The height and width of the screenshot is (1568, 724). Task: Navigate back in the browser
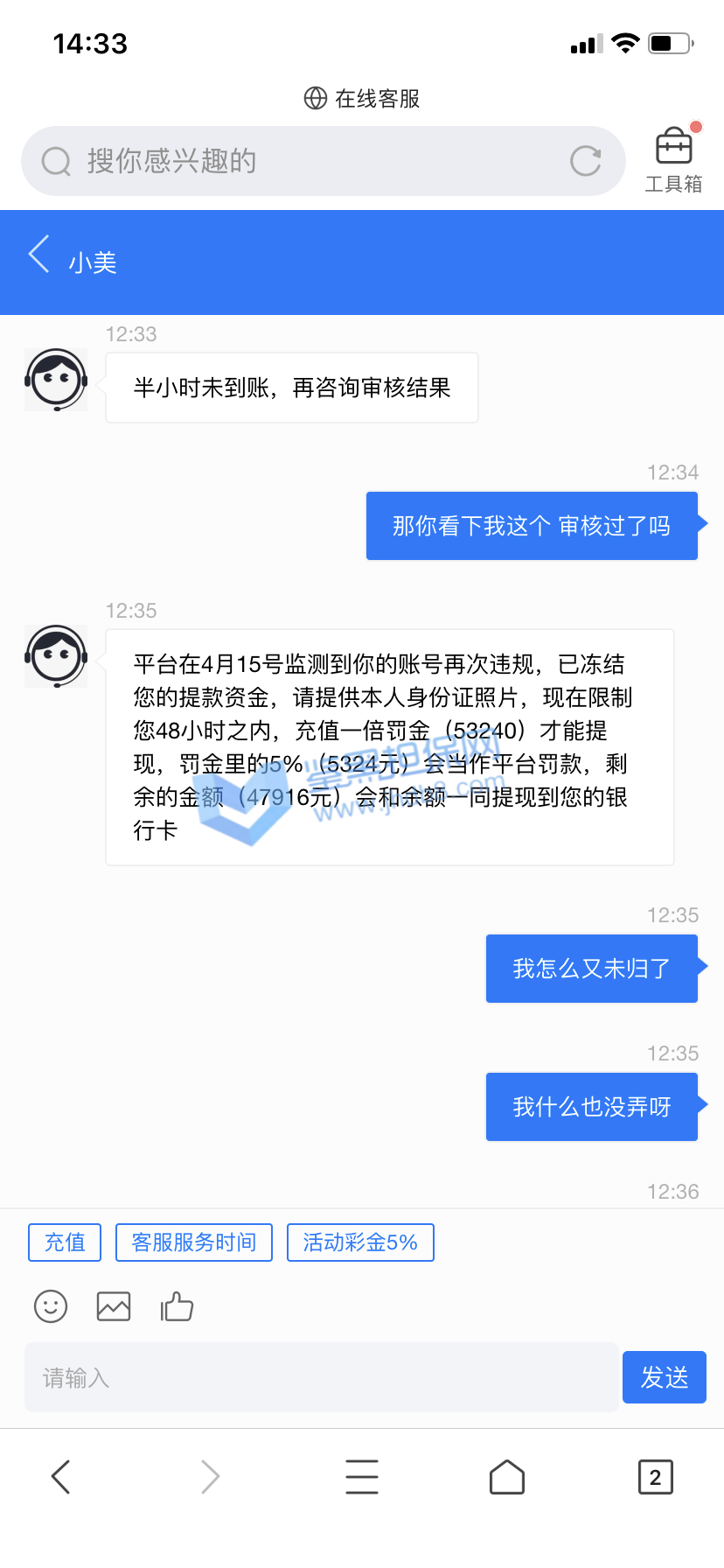[60, 1477]
